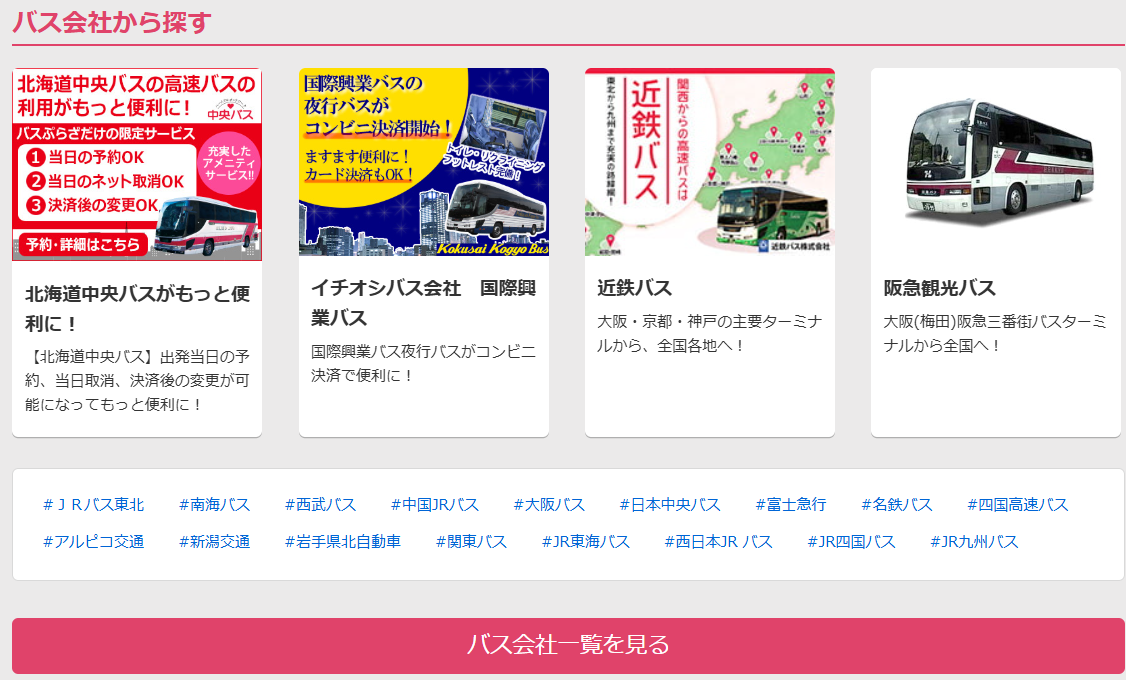Open the #関東バス tag
The height and width of the screenshot is (680, 1126).
click(x=471, y=541)
